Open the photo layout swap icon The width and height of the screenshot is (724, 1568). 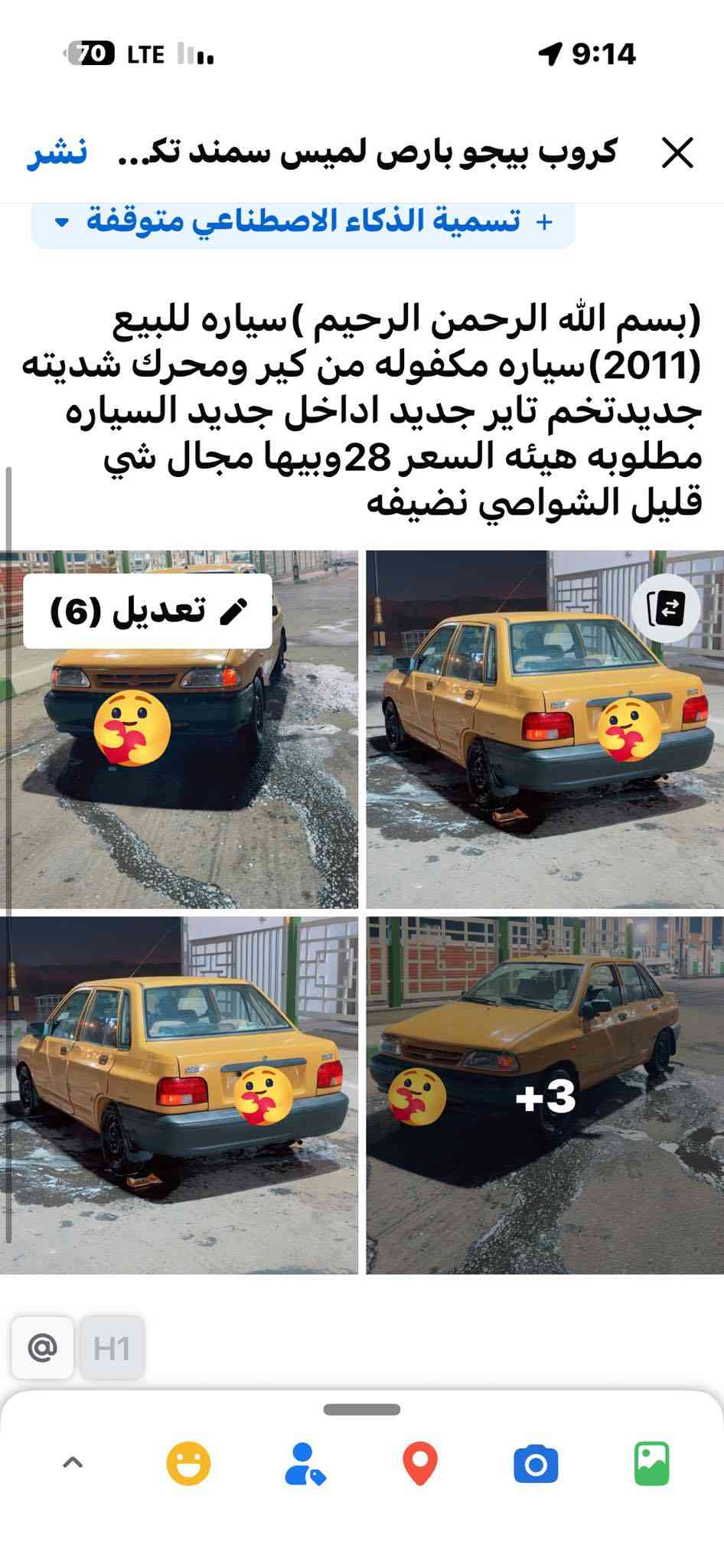(666, 609)
